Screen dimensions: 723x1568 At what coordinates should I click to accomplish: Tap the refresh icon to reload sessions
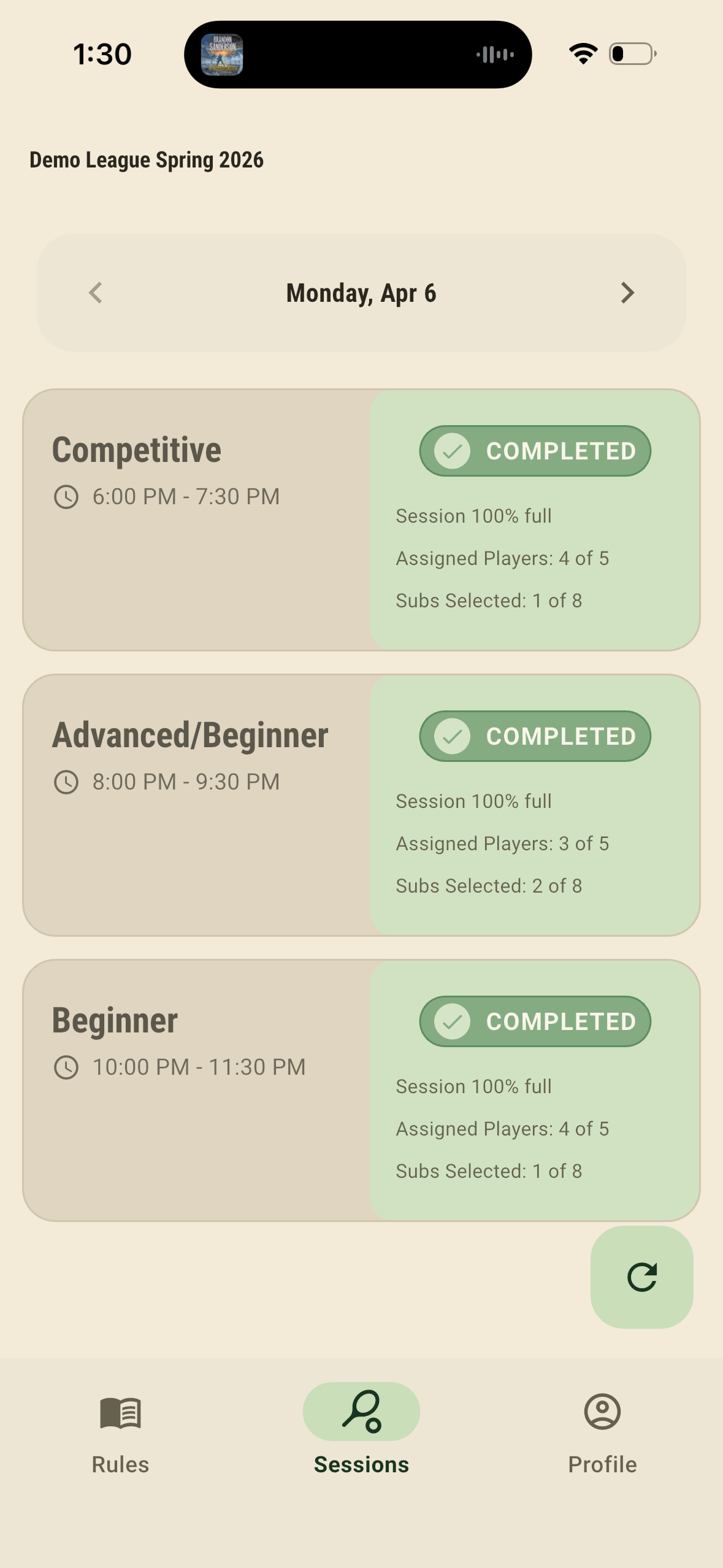(642, 1277)
